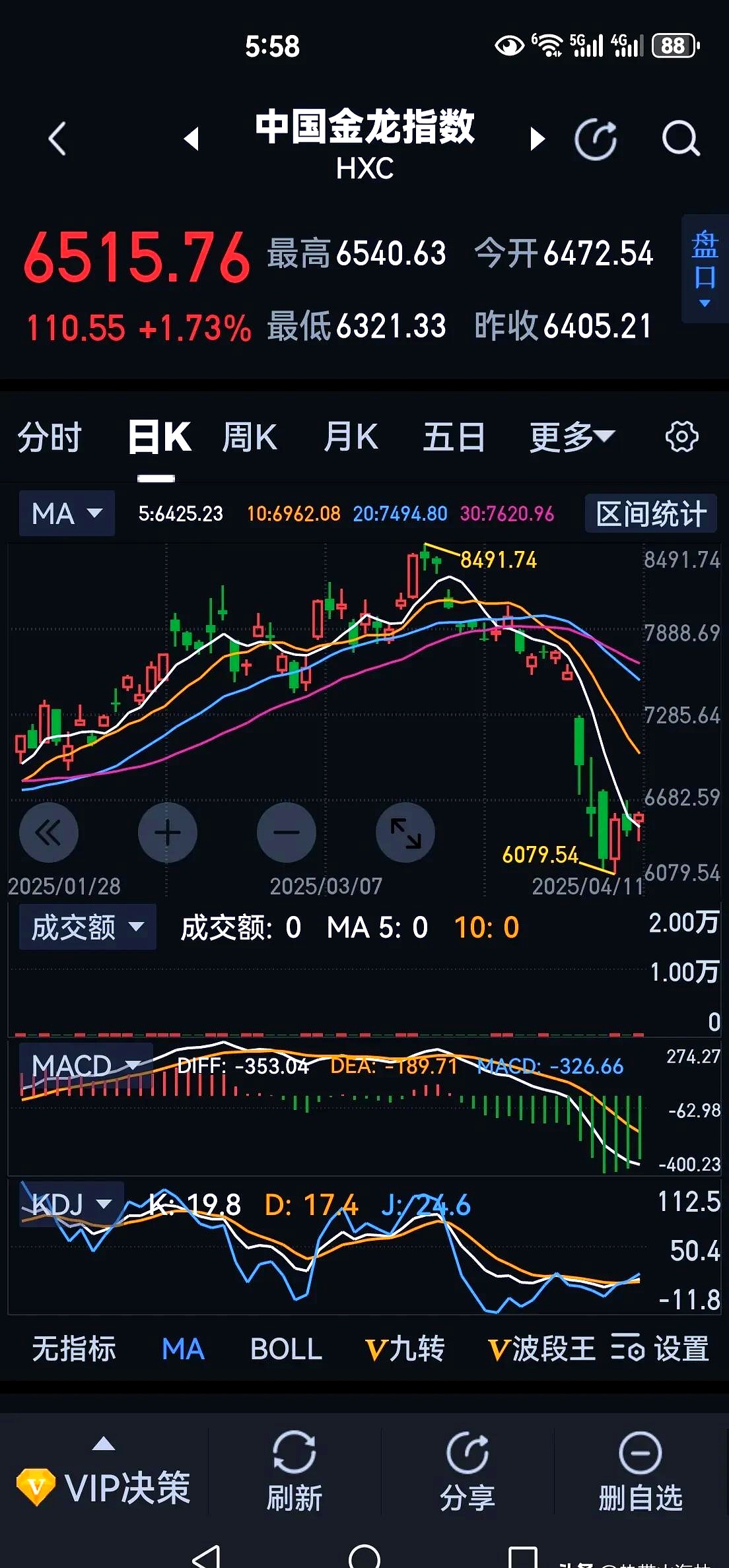Zoom out the K-line chart
Image resolution: width=729 pixels, height=1568 pixels.
tap(287, 832)
